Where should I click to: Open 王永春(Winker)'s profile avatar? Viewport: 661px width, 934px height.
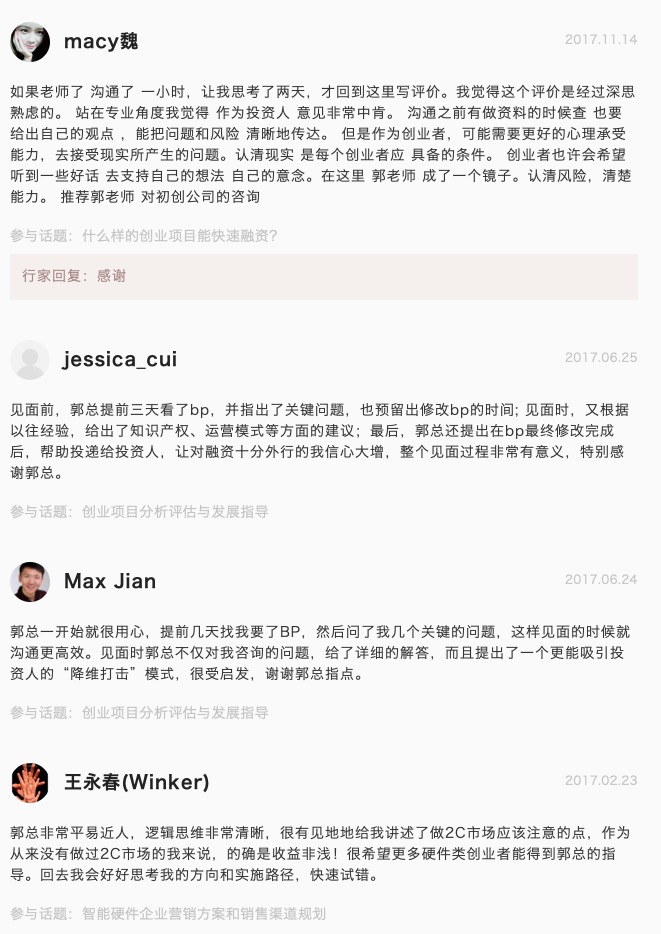pyautogui.click(x=30, y=782)
